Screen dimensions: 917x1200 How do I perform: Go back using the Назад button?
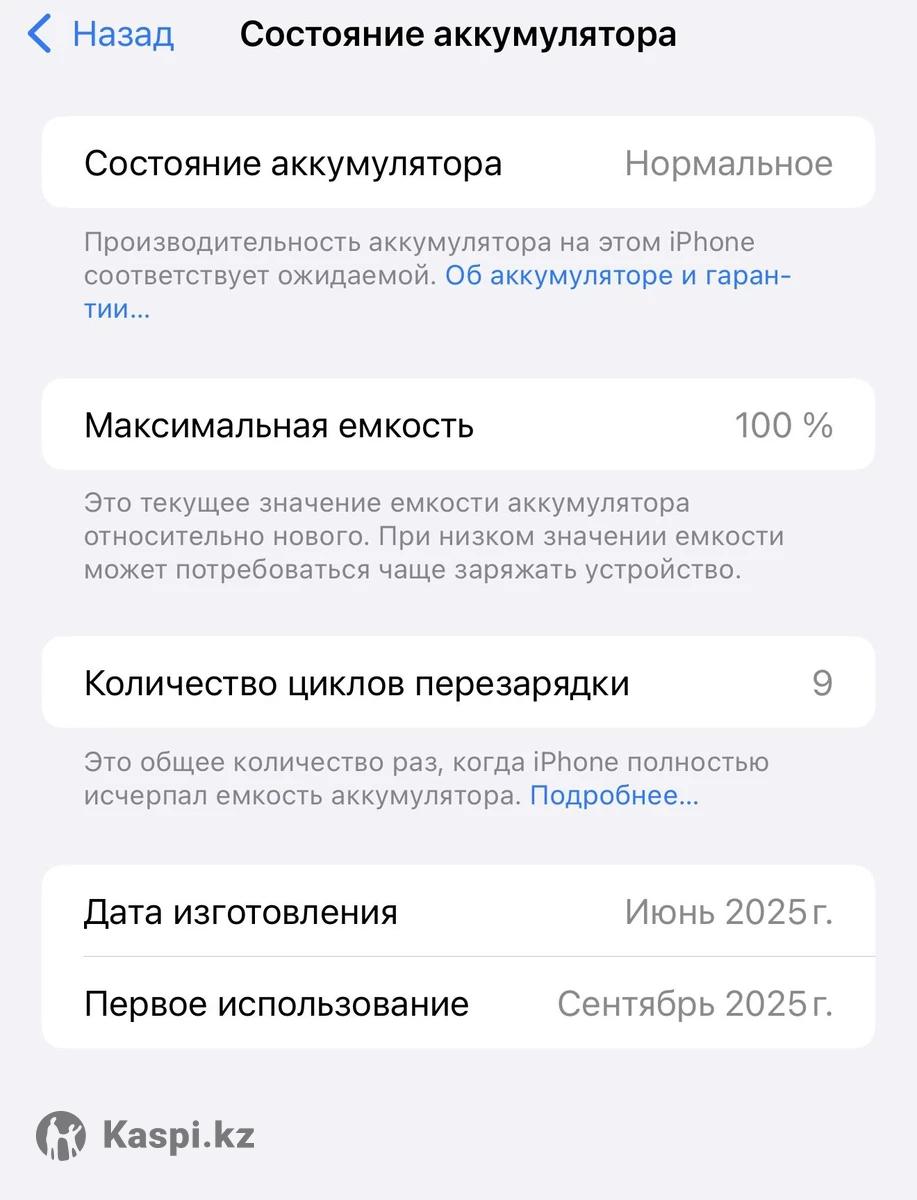(101, 35)
